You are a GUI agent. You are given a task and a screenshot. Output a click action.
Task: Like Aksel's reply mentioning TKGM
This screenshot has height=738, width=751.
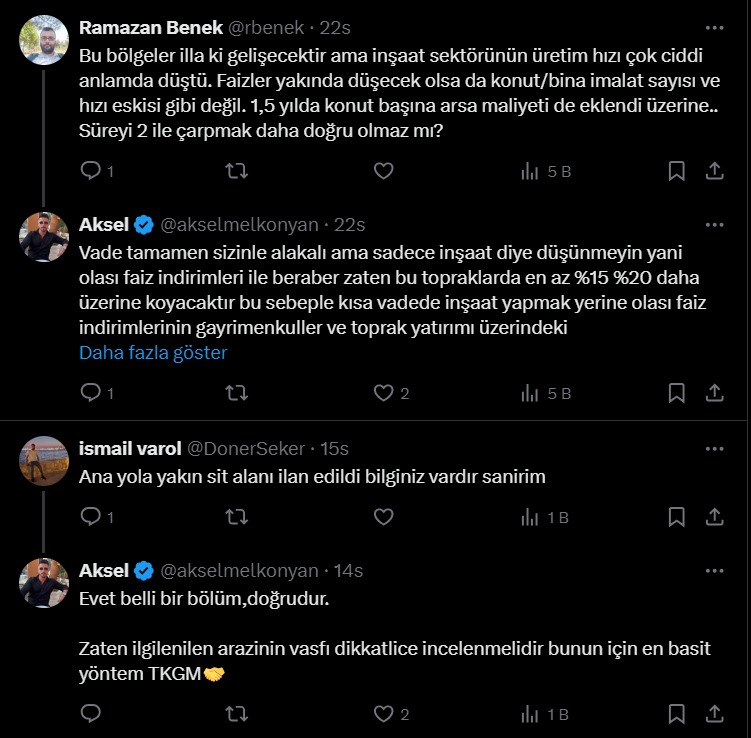click(x=383, y=715)
